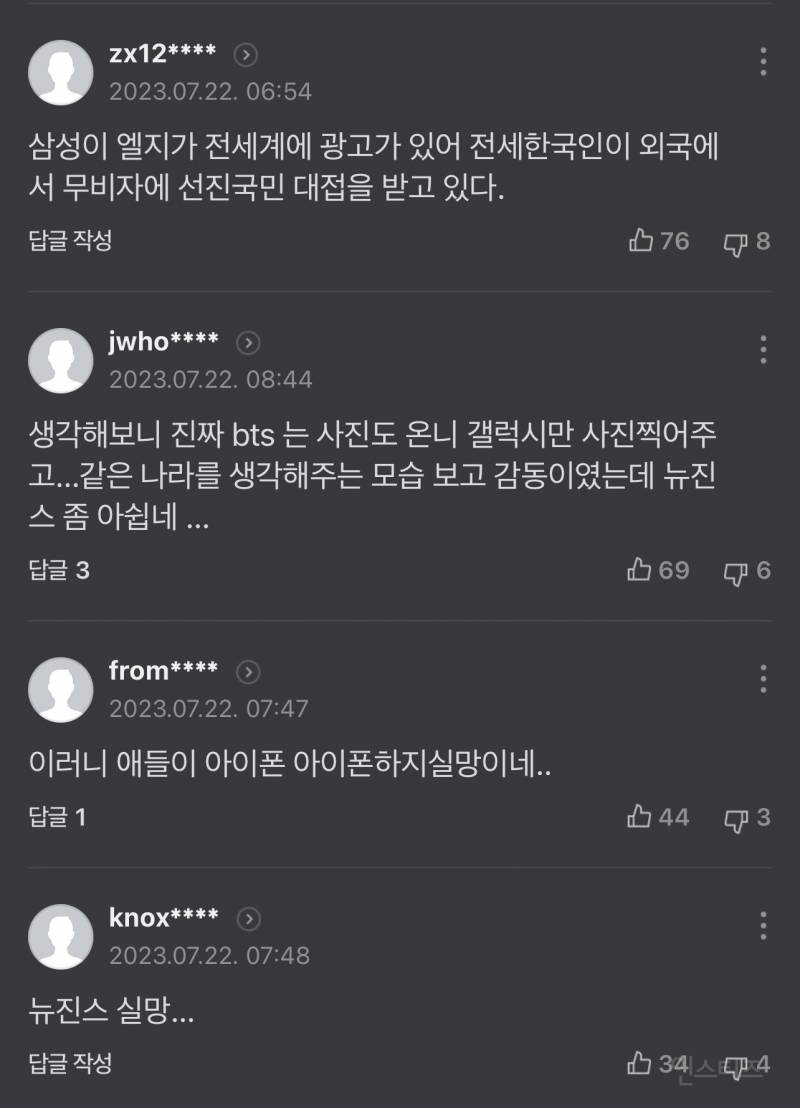View 3 replies on jwho**** comment
The height and width of the screenshot is (1108, 800).
(x=59, y=570)
